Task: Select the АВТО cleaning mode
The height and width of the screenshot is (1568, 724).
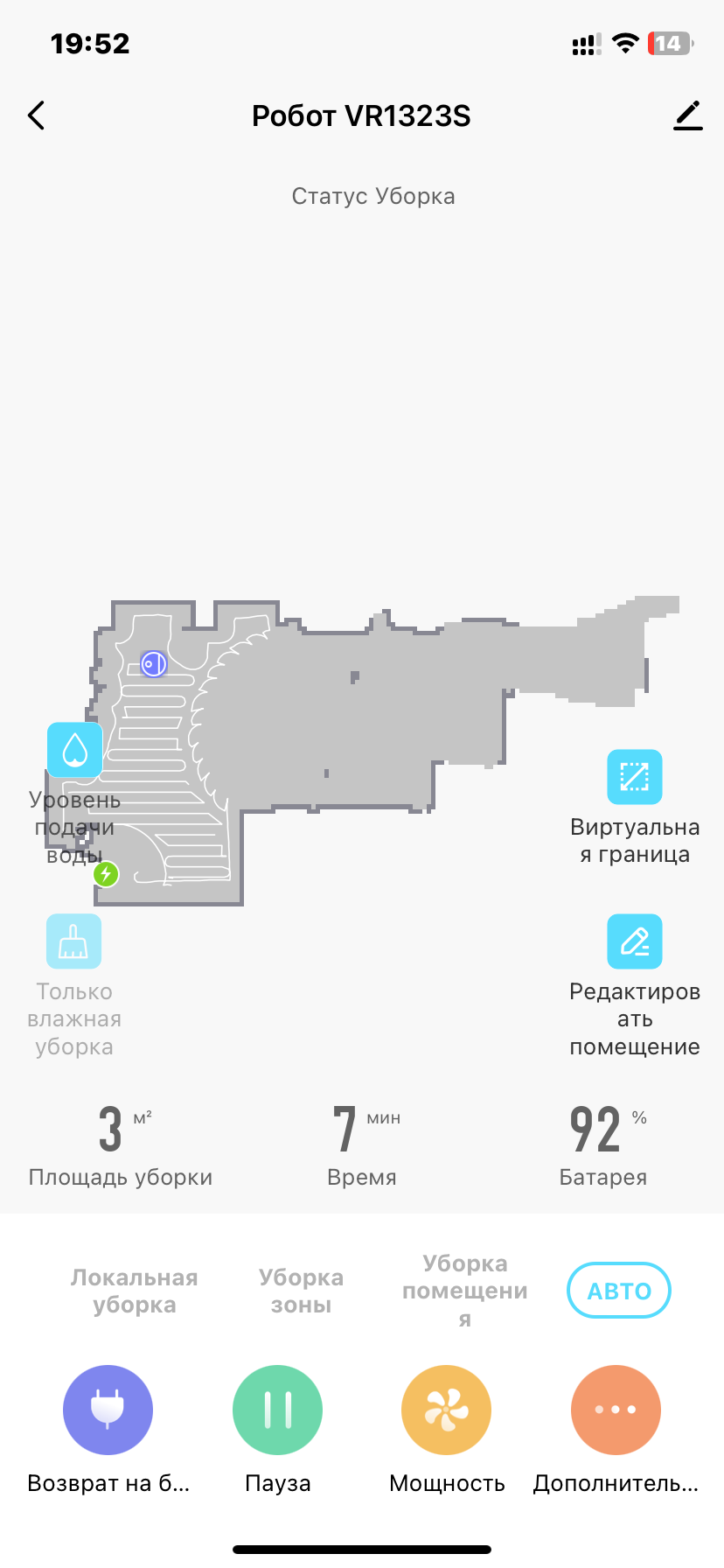Action: 619,1291
